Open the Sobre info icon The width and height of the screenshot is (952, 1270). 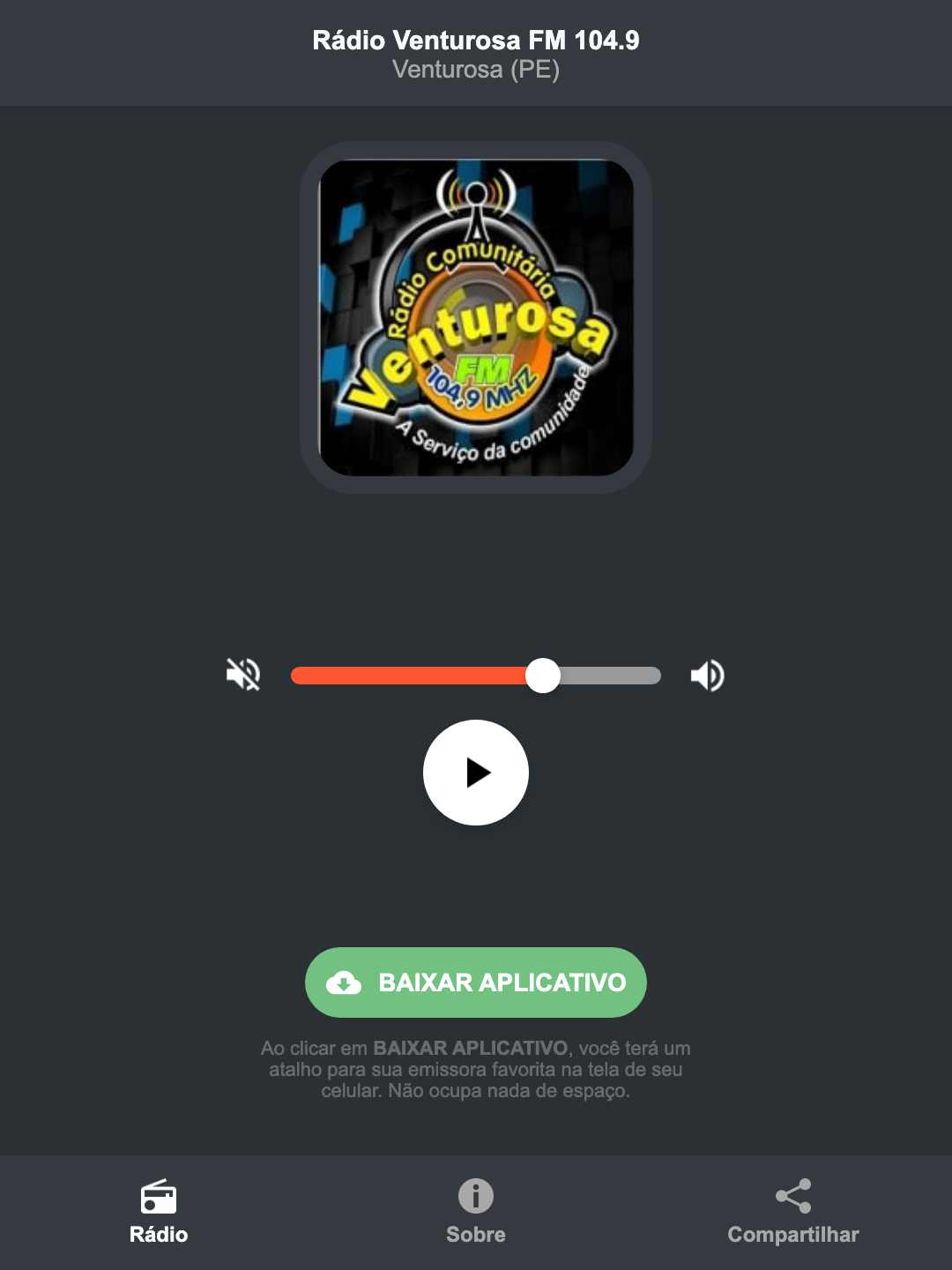coord(475,1199)
